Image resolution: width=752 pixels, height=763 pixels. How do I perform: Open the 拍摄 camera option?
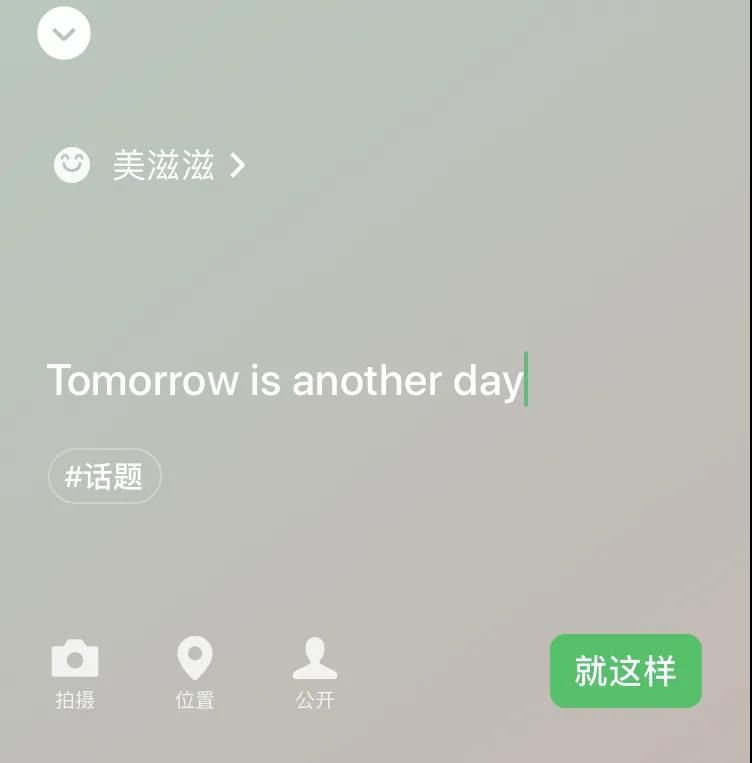click(75, 673)
